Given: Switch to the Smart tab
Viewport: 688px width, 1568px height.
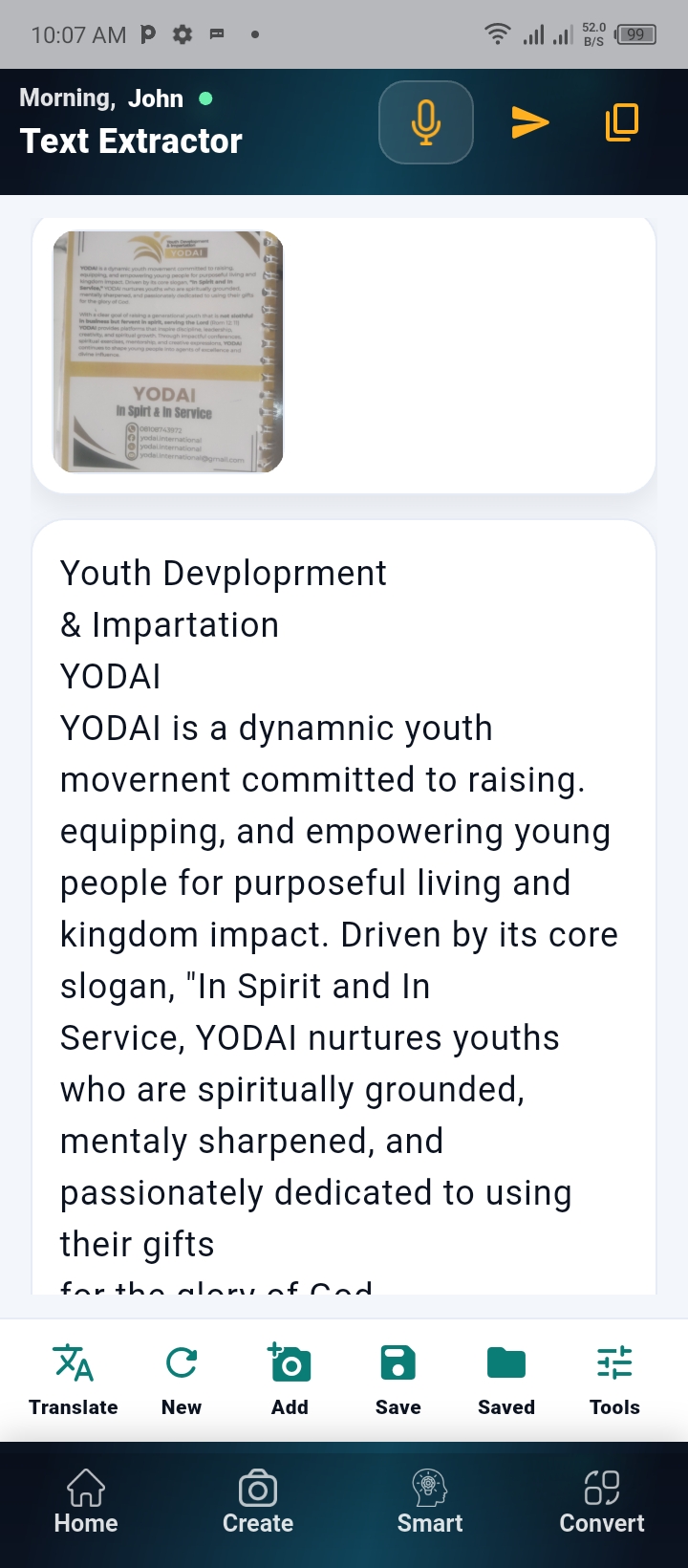Looking at the screenshot, I should click(x=430, y=1502).
